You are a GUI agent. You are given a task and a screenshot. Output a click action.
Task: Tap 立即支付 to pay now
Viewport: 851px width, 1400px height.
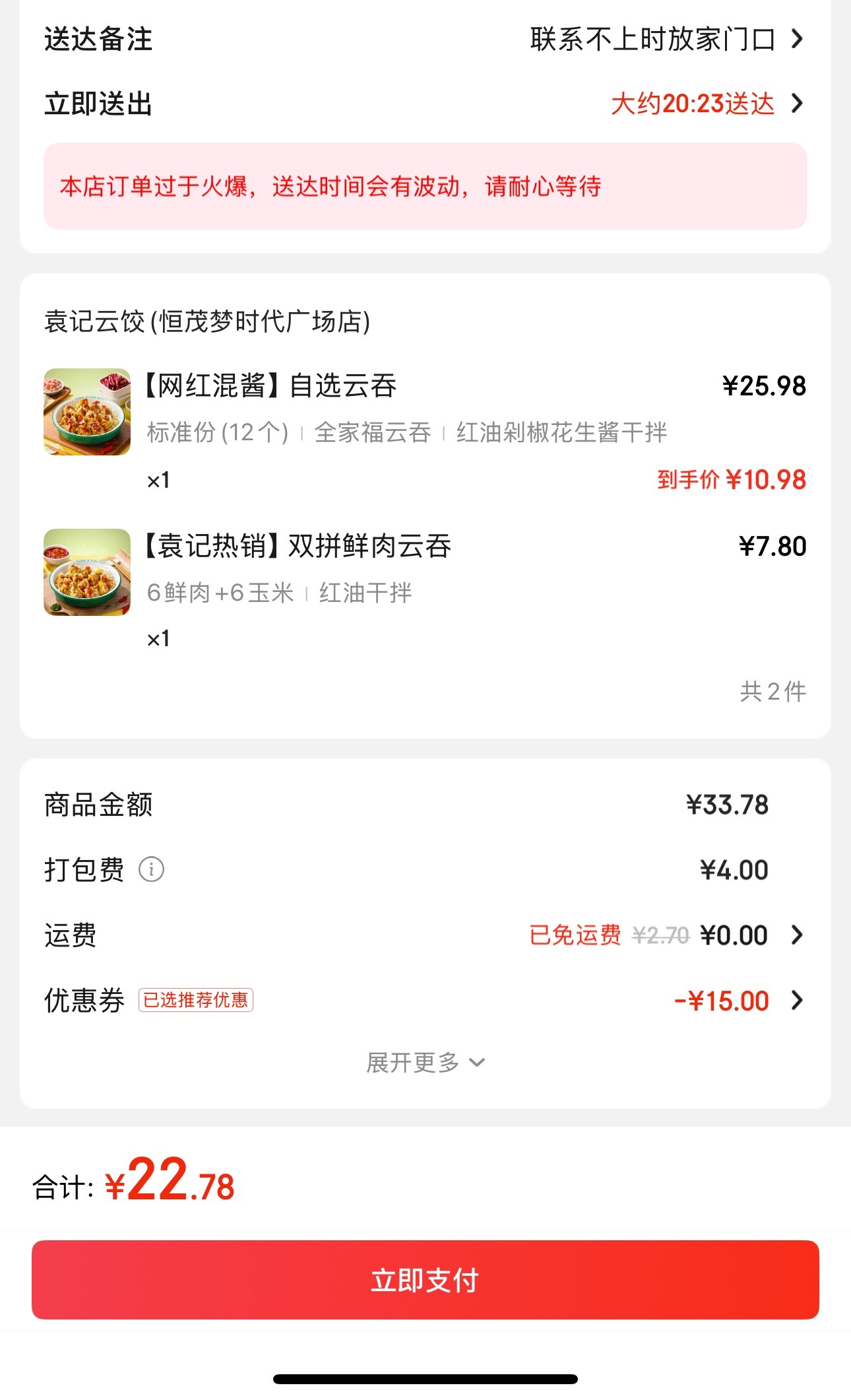tap(425, 1280)
